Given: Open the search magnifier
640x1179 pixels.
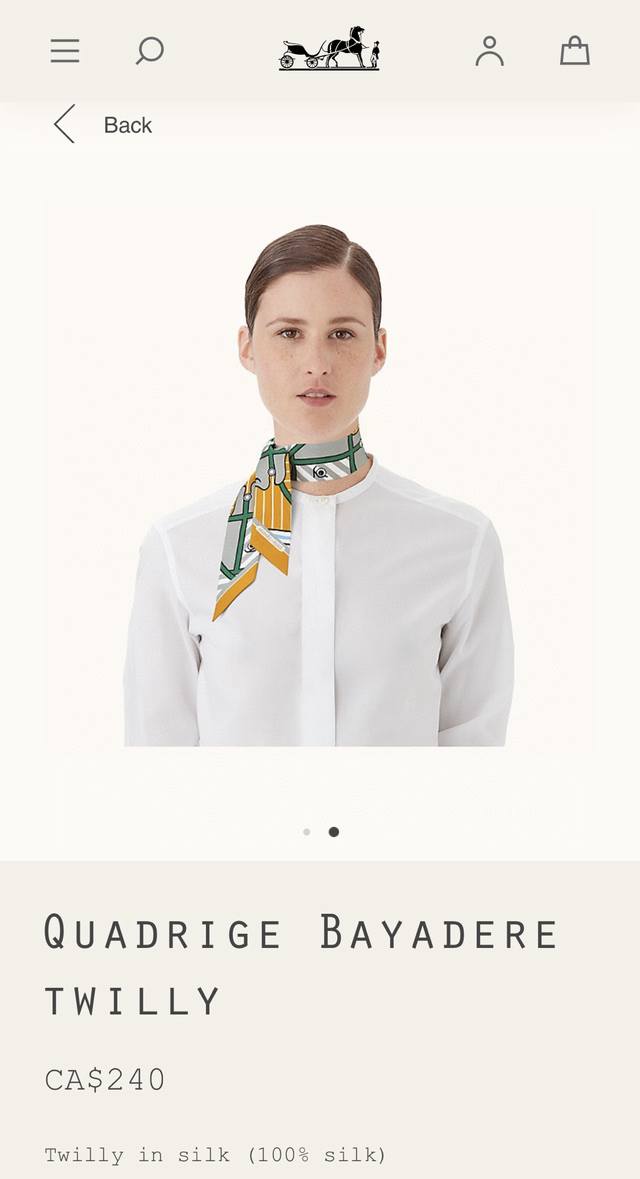Looking at the screenshot, I should [149, 51].
